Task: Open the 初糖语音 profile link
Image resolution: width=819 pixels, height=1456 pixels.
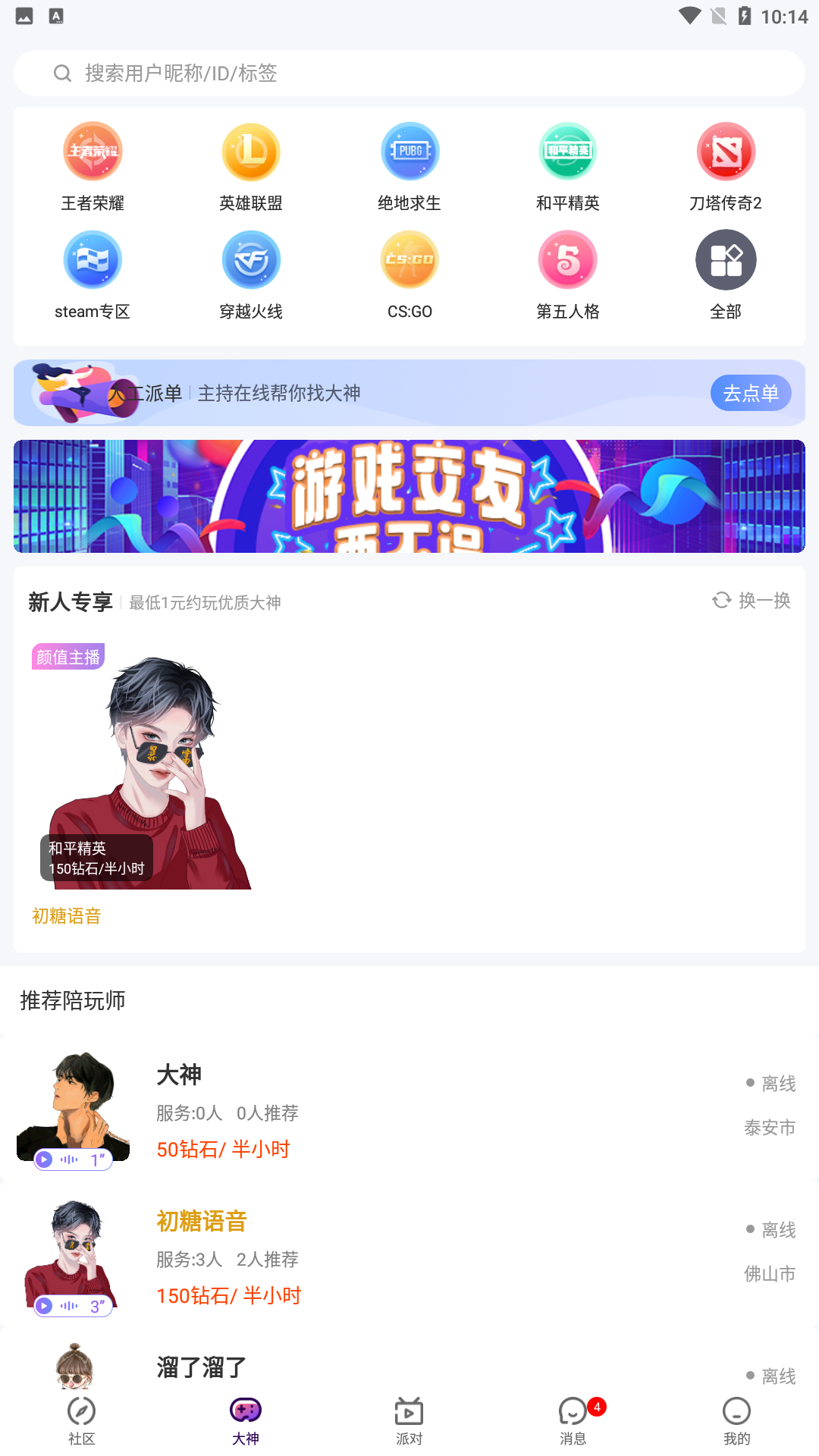Action: 67,916
